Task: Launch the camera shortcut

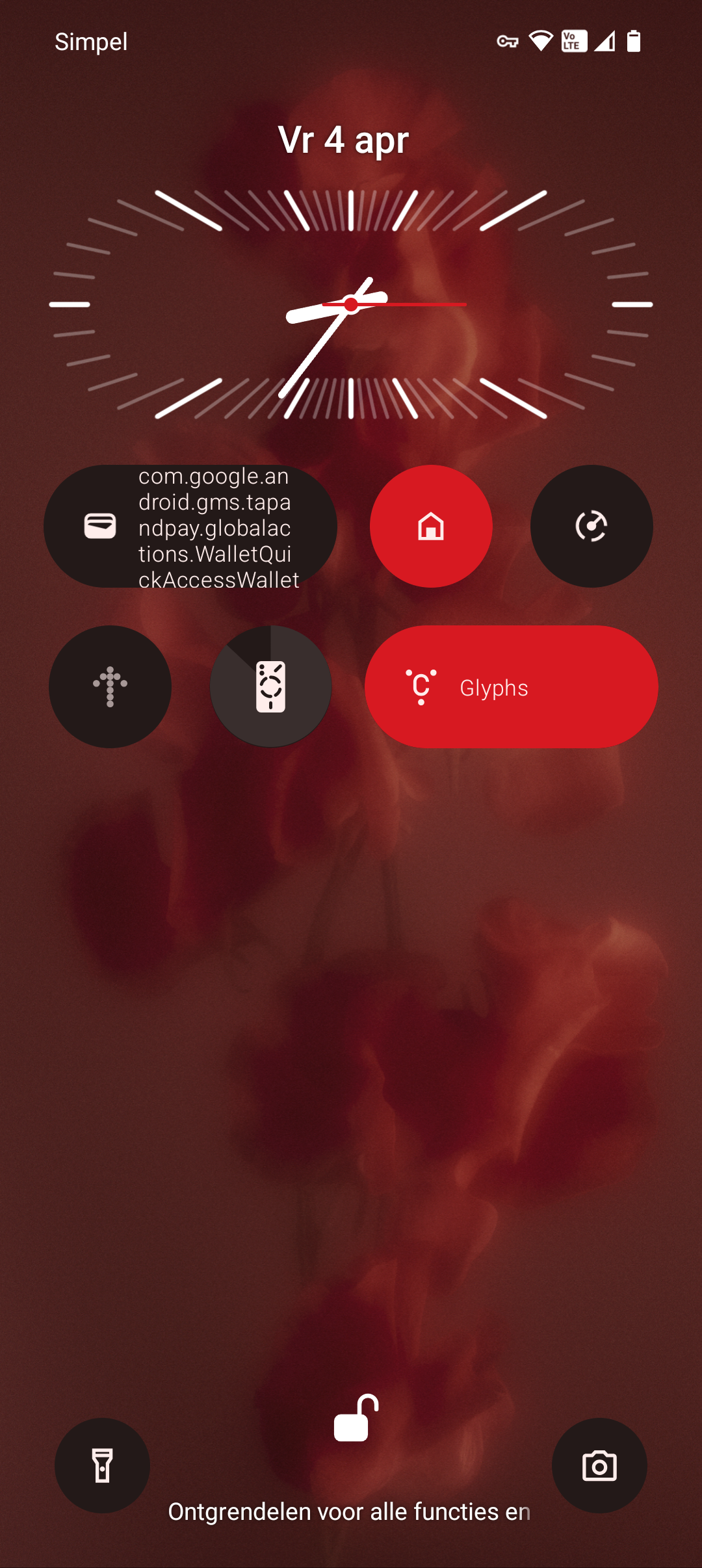Action: 599,1465
